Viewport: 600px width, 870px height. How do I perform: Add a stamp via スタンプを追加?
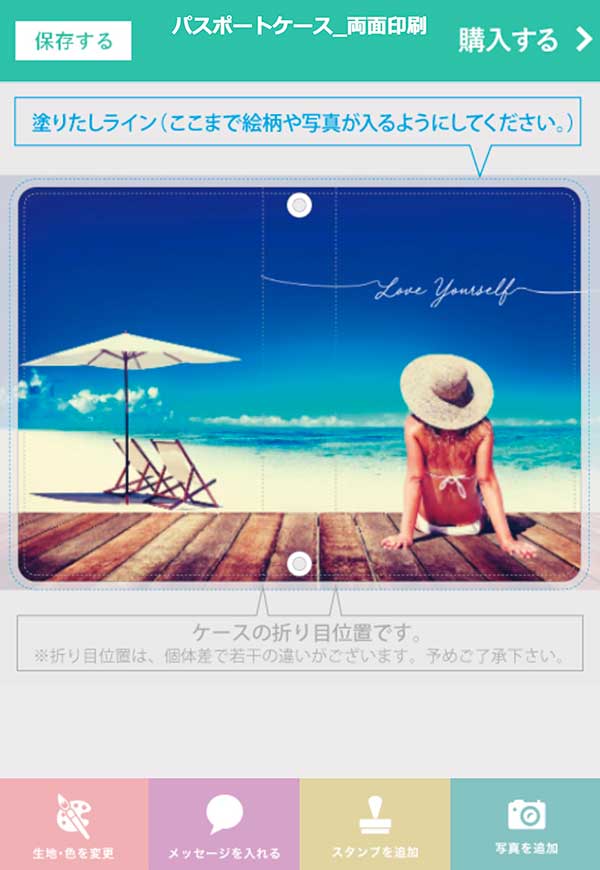[375, 824]
